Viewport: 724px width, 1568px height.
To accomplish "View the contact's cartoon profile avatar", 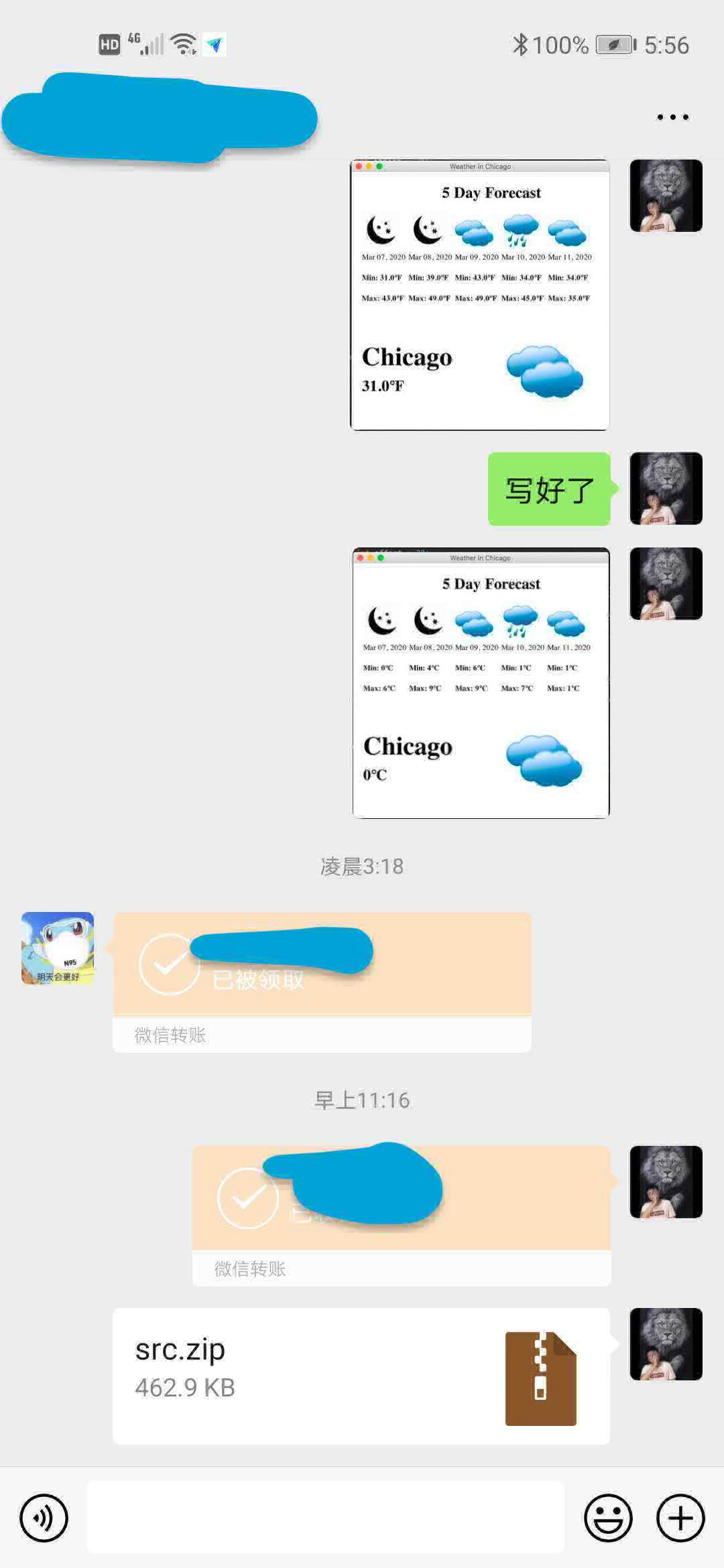I will pos(58,948).
